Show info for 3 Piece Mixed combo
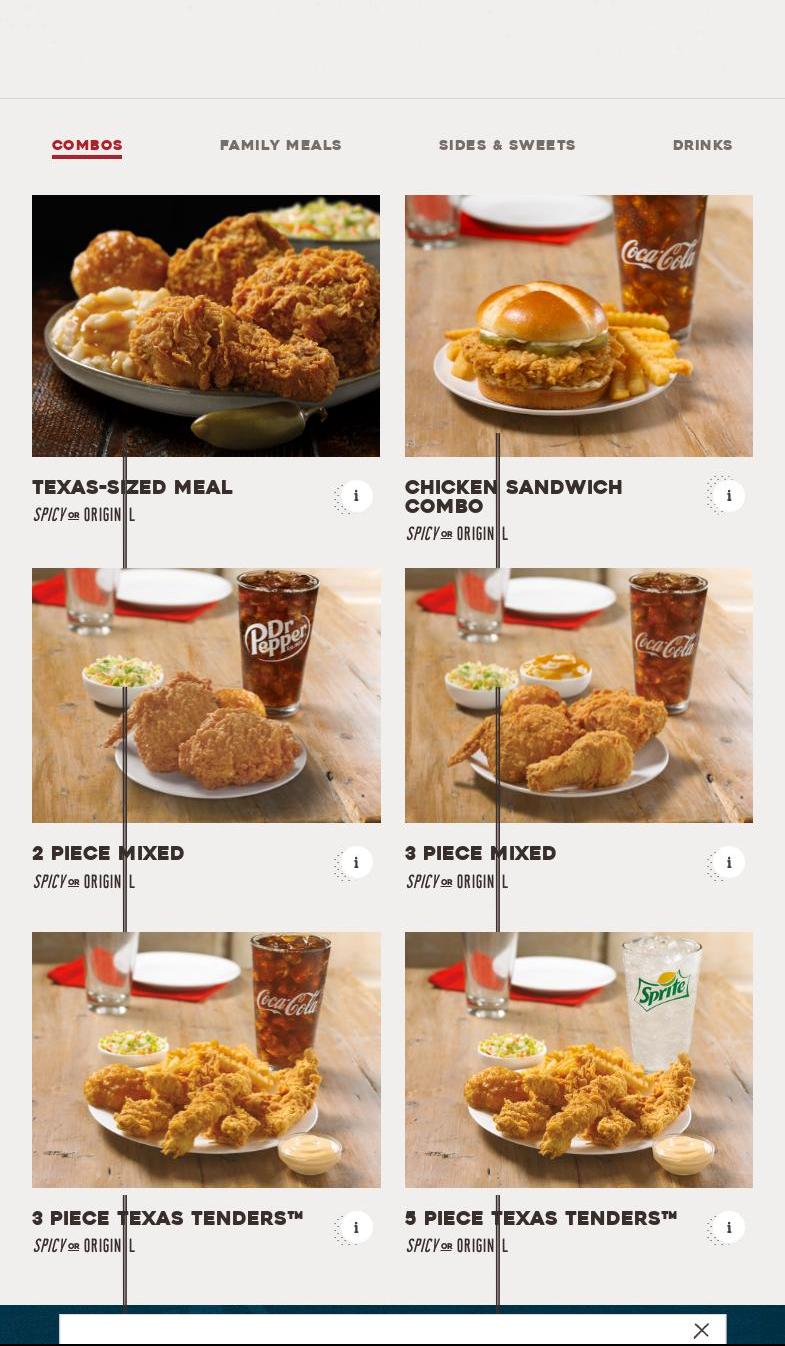Image resolution: width=785 pixels, height=1346 pixels. pyautogui.click(x=729, y=862)
